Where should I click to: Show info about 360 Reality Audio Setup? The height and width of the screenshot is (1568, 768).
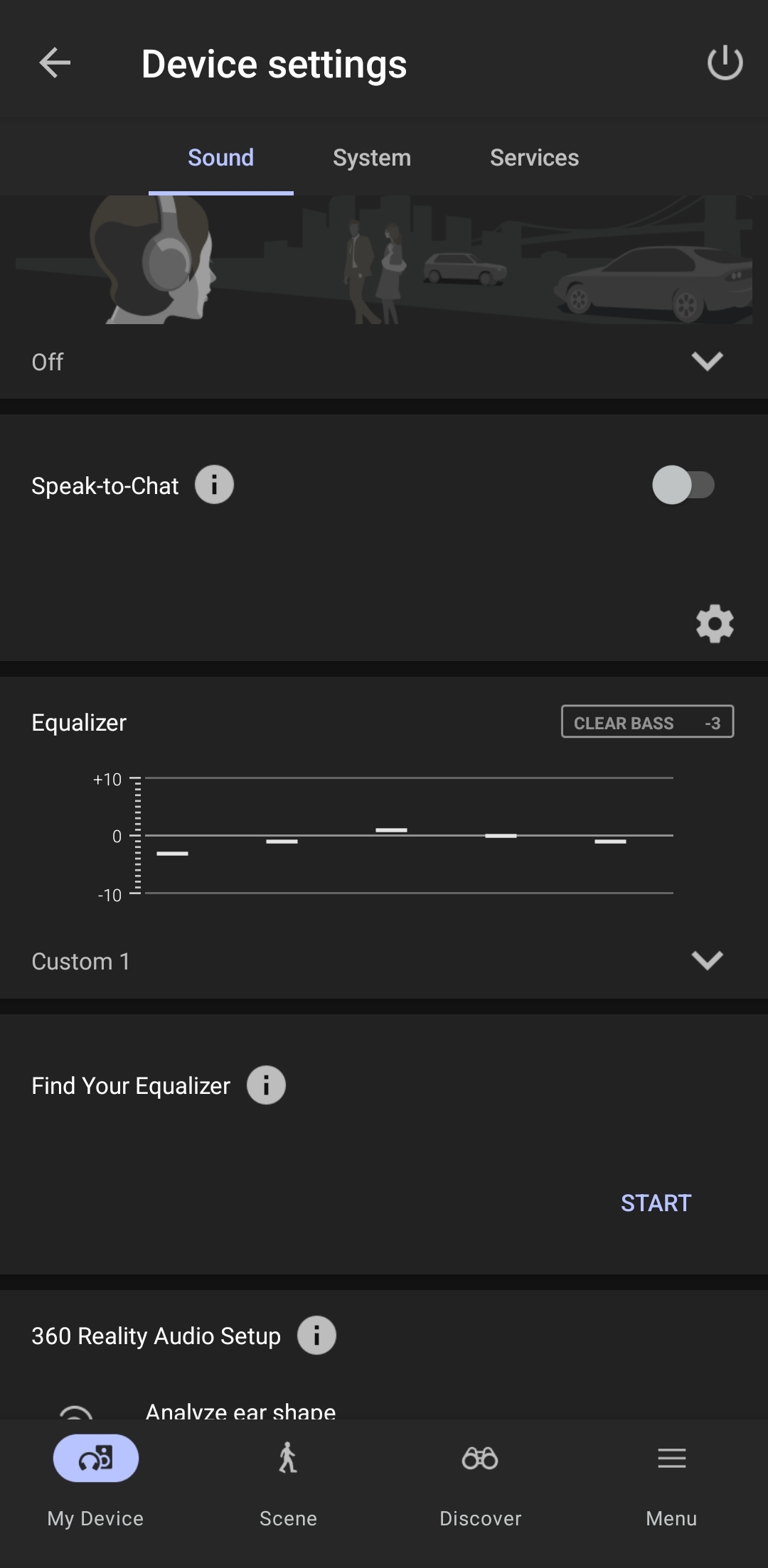click(316, 1336)
